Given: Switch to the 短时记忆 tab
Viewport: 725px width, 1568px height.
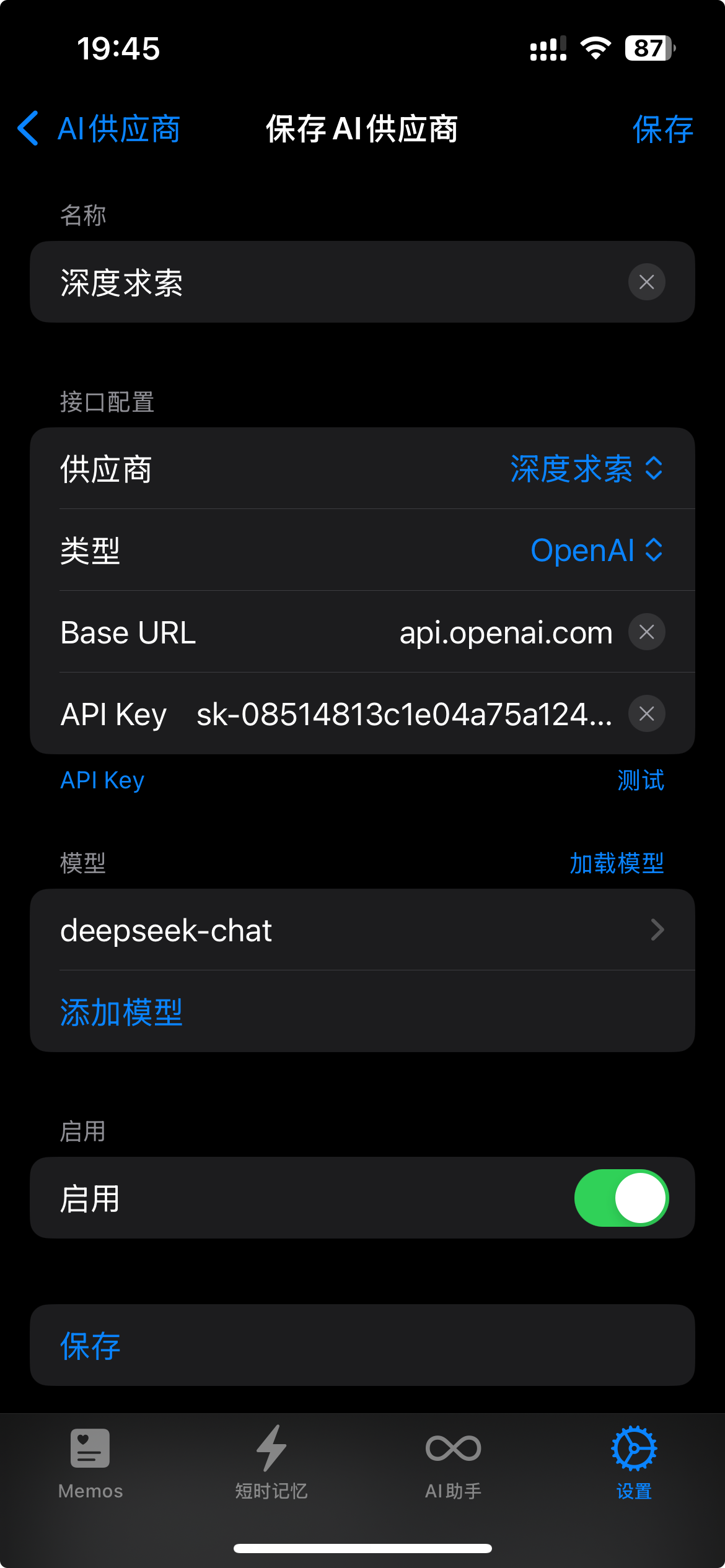Looking at the screenshot, I should (x=271, y=1463).
